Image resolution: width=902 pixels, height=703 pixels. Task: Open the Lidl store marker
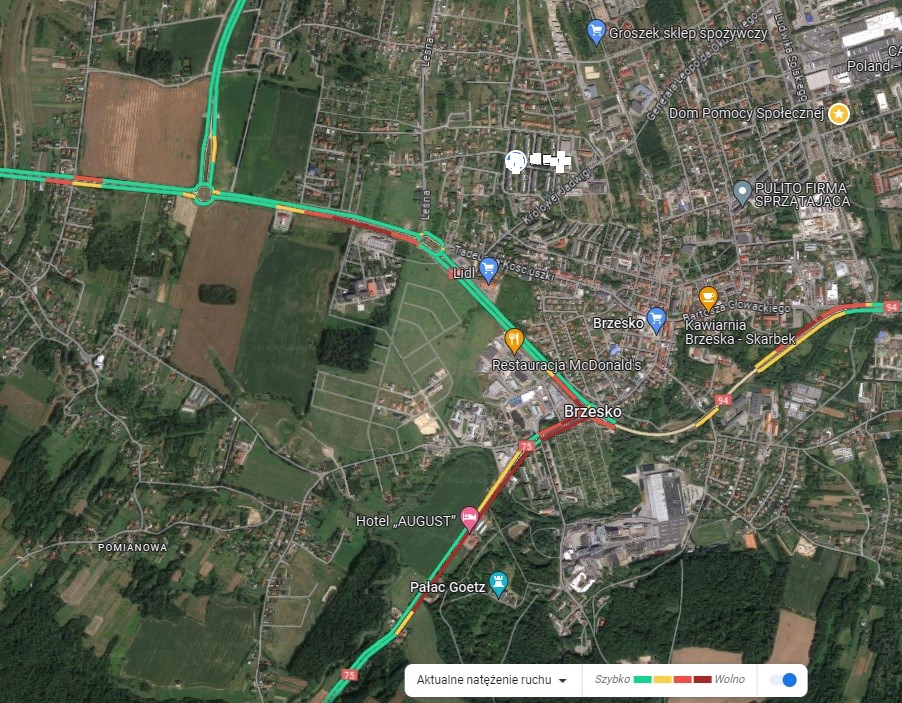click(489, 268)
